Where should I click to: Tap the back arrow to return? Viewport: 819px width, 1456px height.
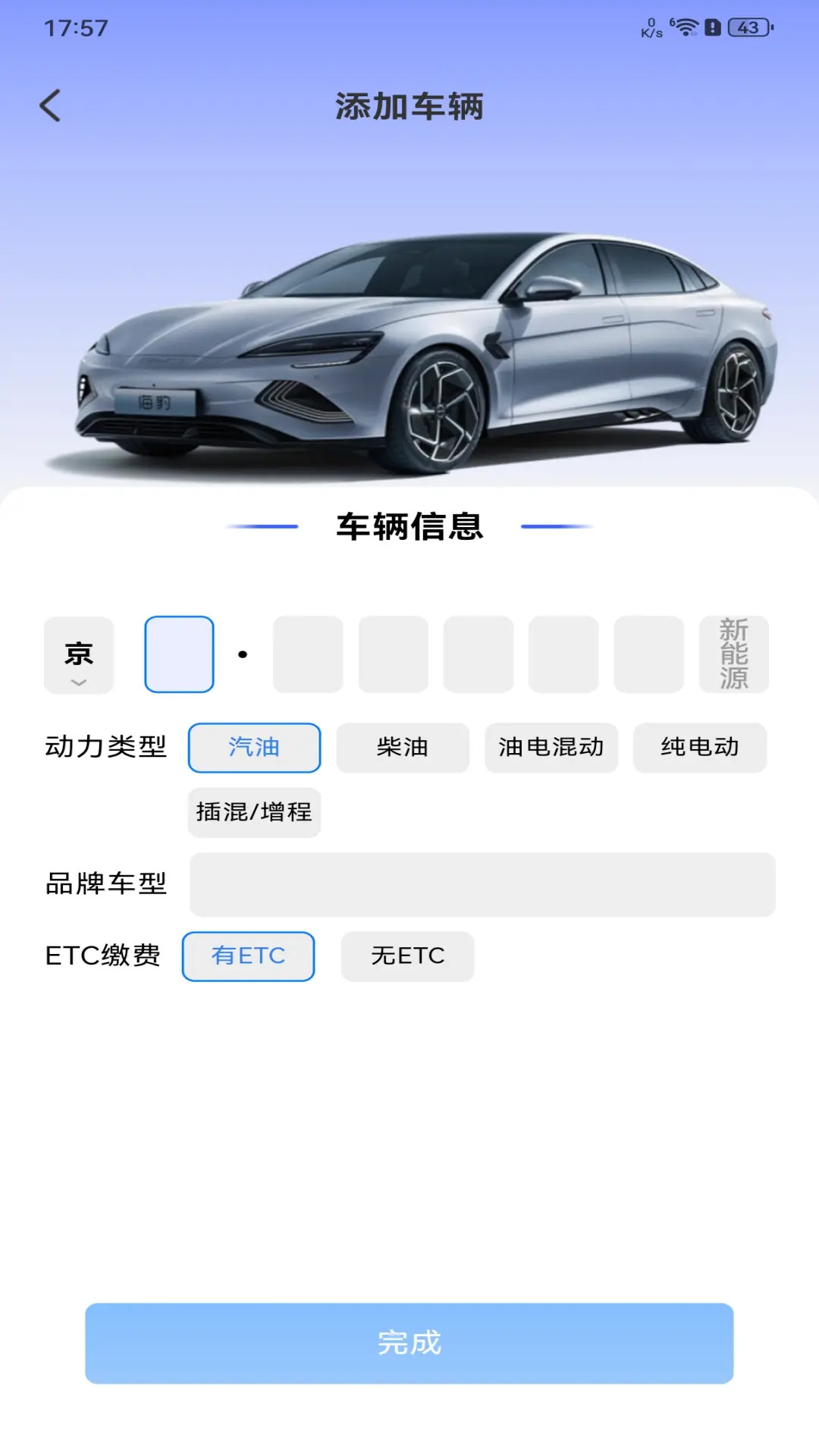51,105
